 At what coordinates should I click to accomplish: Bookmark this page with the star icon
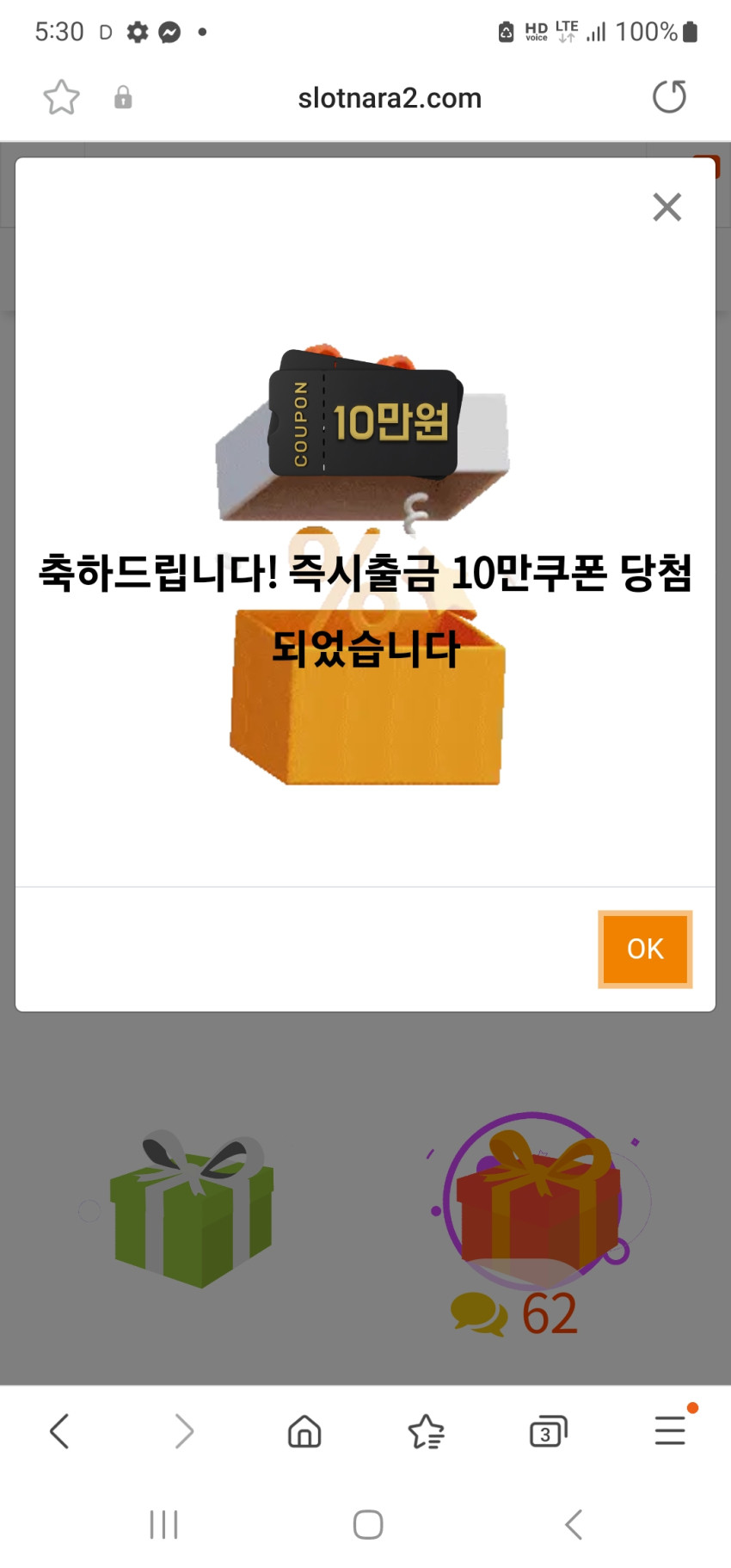62,97
